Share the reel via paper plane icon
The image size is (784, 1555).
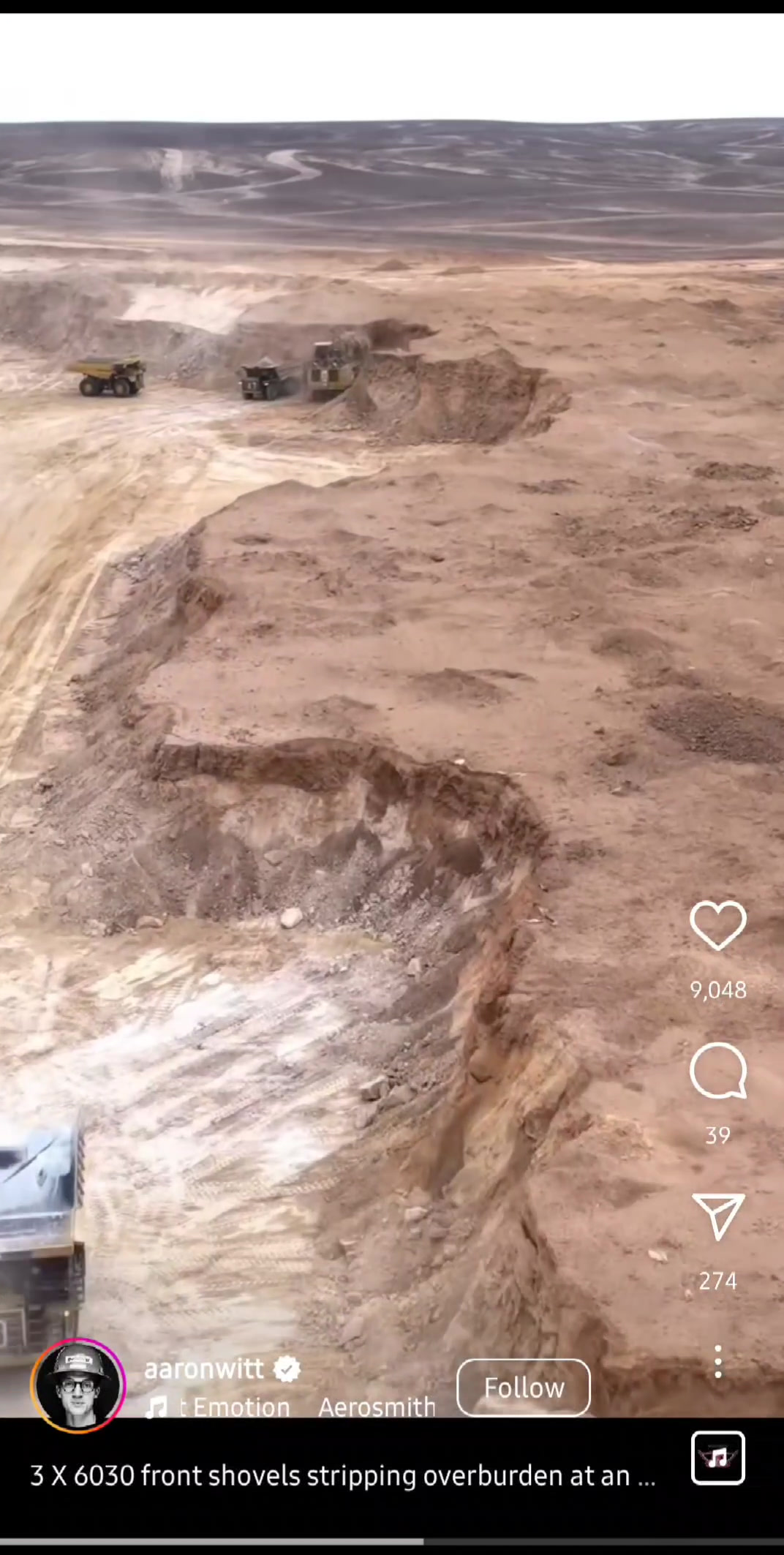tap(717, 1216)
